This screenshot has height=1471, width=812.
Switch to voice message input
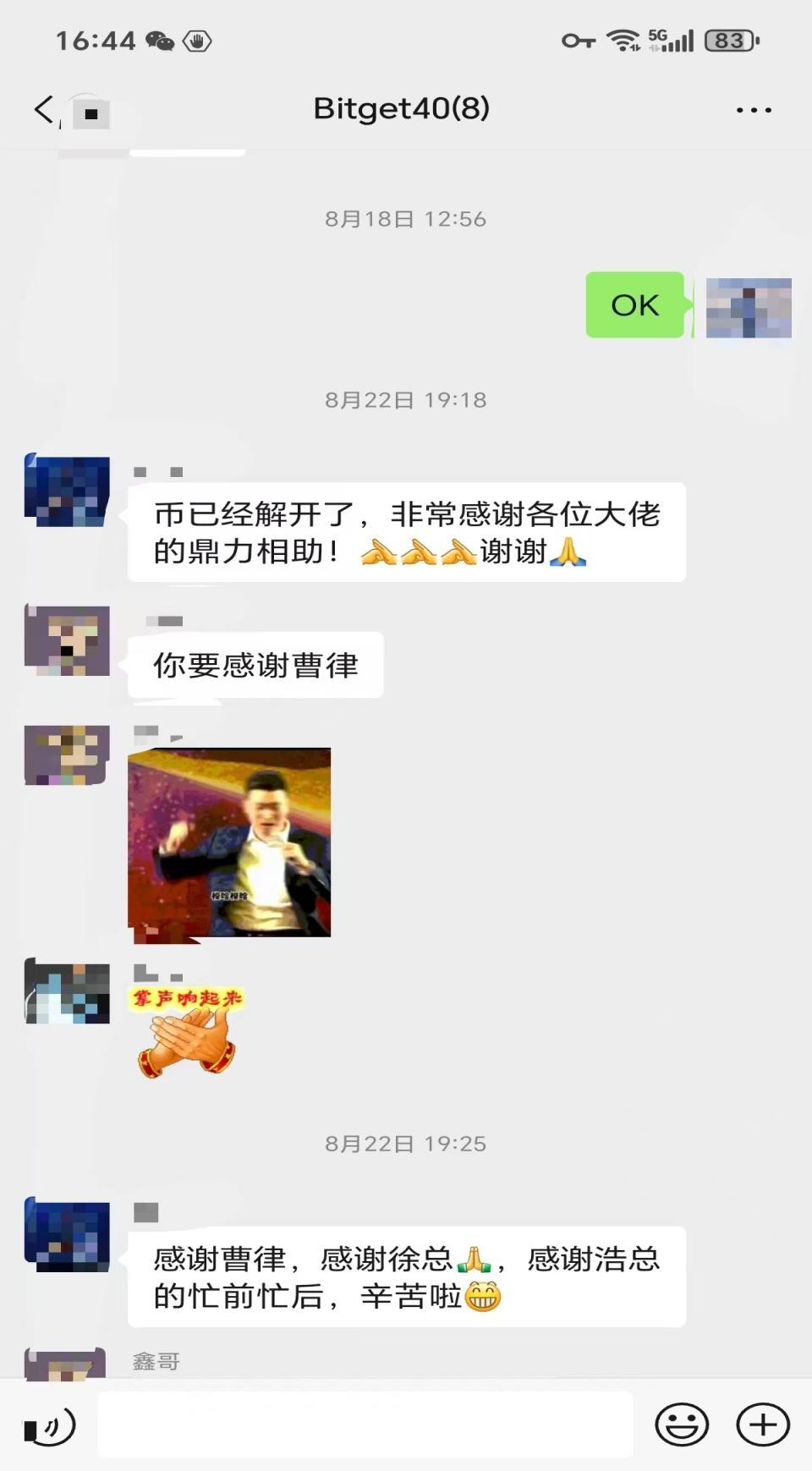[x=50, y=1426]
